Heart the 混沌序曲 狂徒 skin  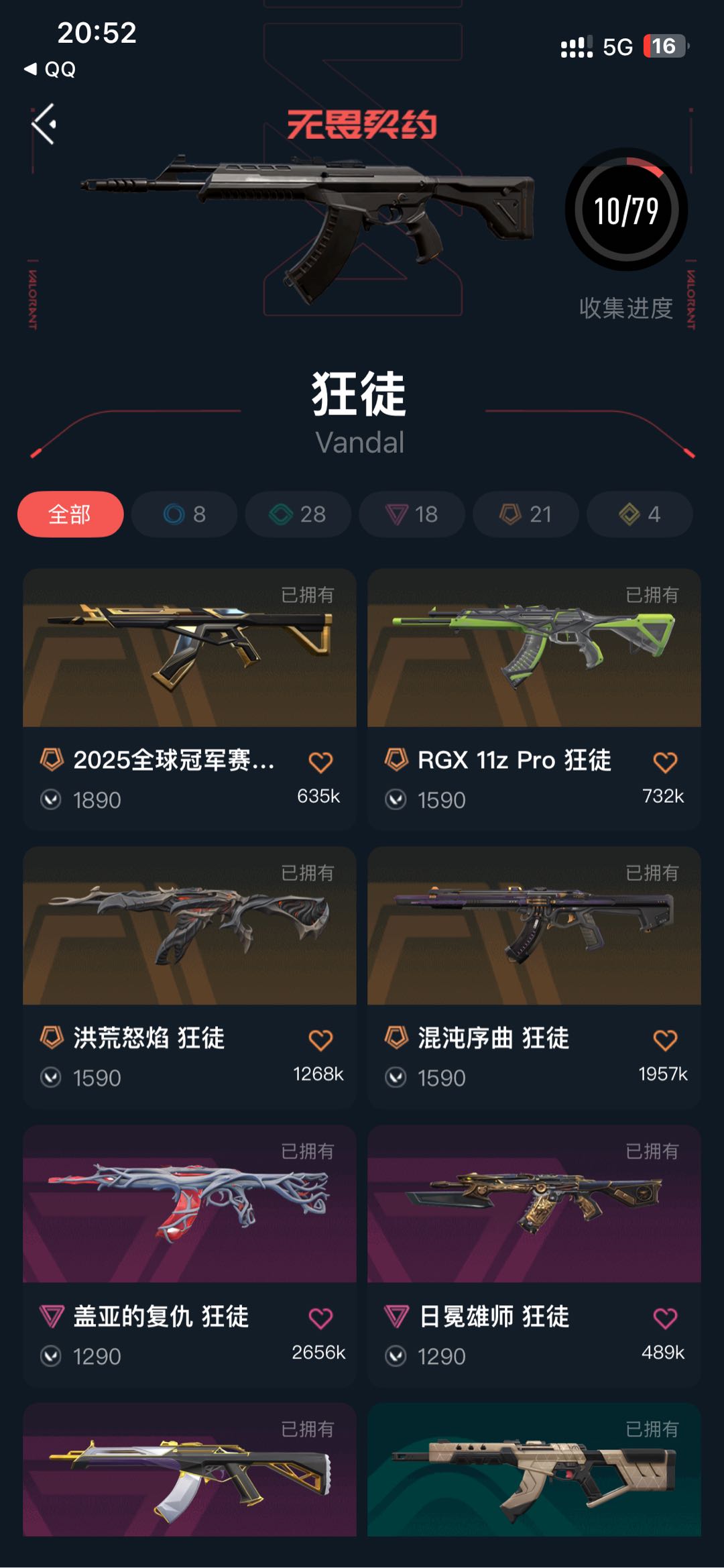pos(665,1040)
